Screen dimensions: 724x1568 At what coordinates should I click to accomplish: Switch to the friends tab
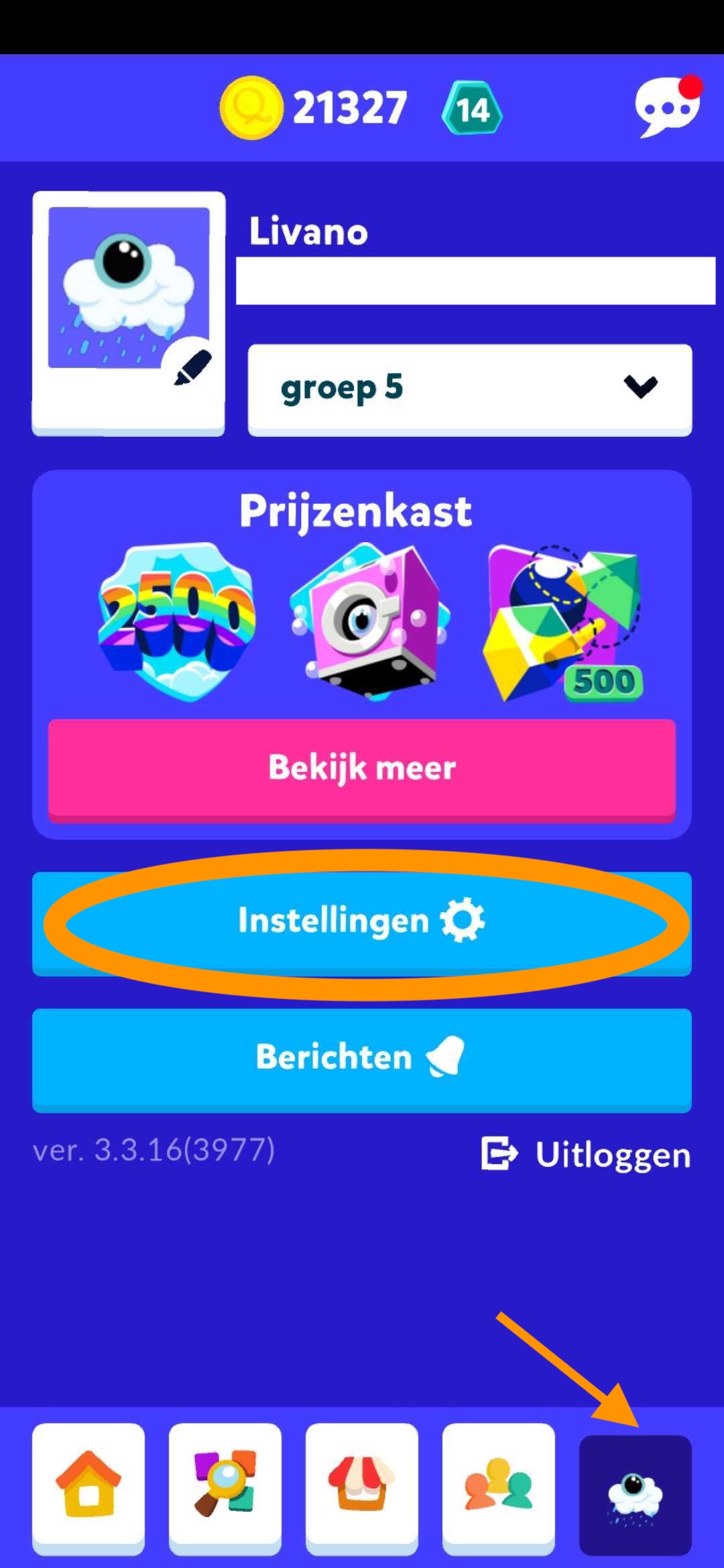tap(499, 1486)
